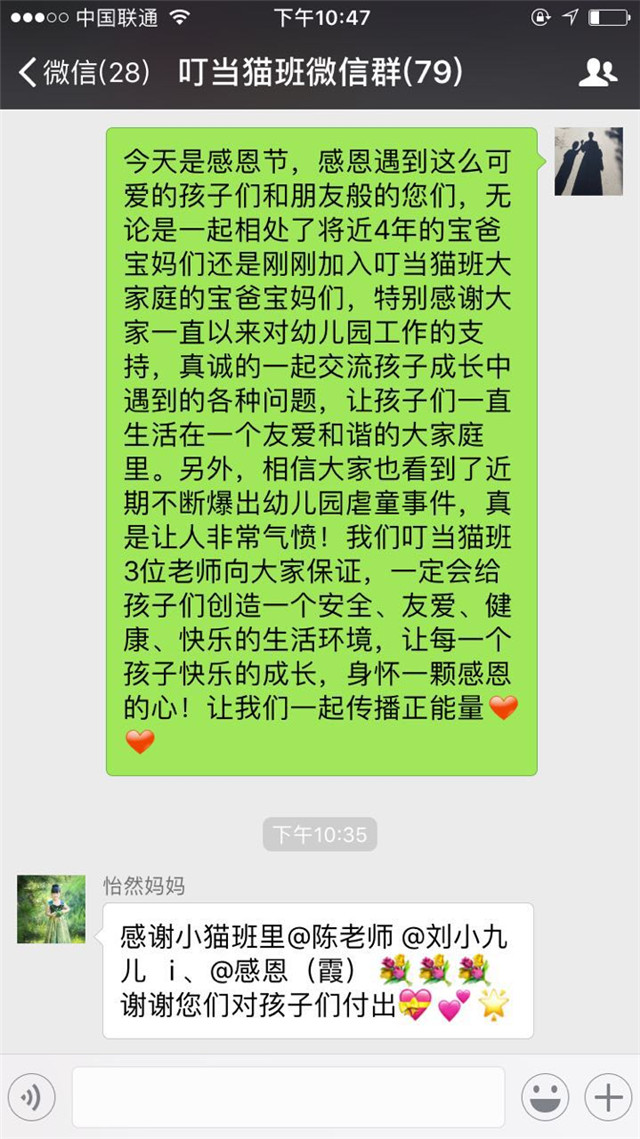Open 怡然妈妈's profile avatar
The image size is (640, 1139).
point(51,909)
